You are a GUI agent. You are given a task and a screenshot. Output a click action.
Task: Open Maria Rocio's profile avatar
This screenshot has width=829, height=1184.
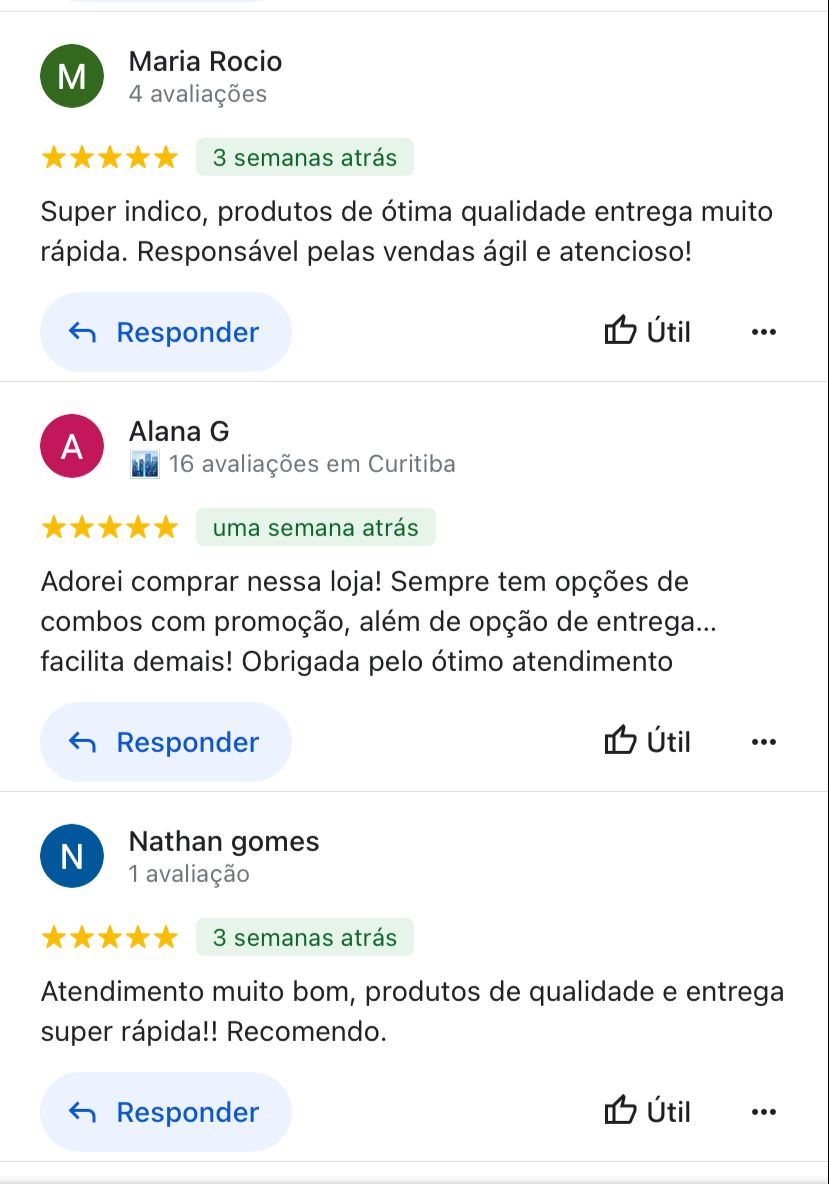[x=72, y=76]
